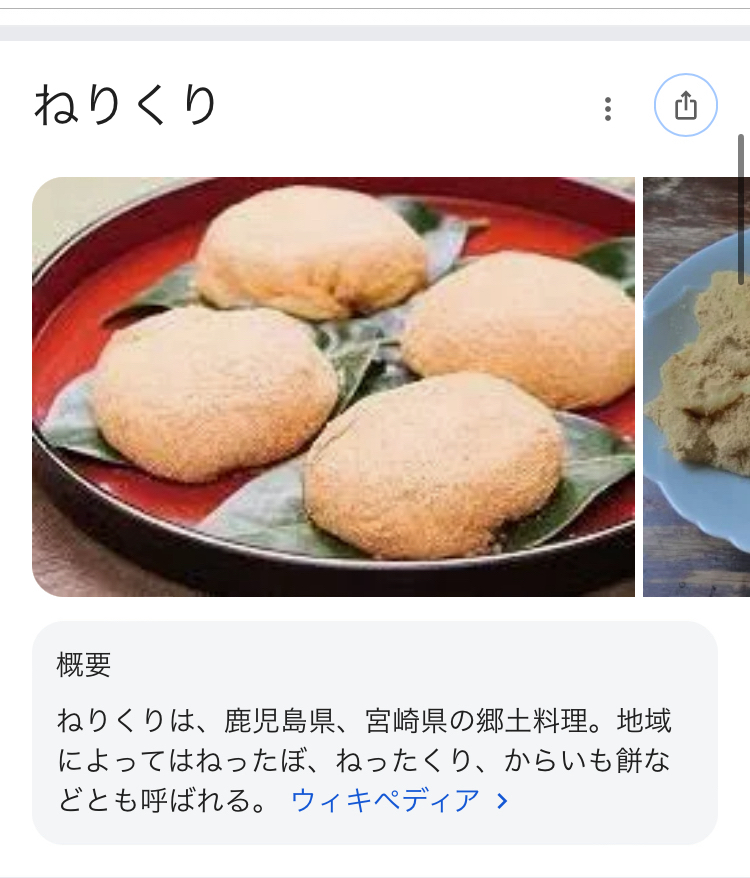Open the three-dot overflow menu
The height and width of the screenshot is (878, 750).
(x=607, y=109)
